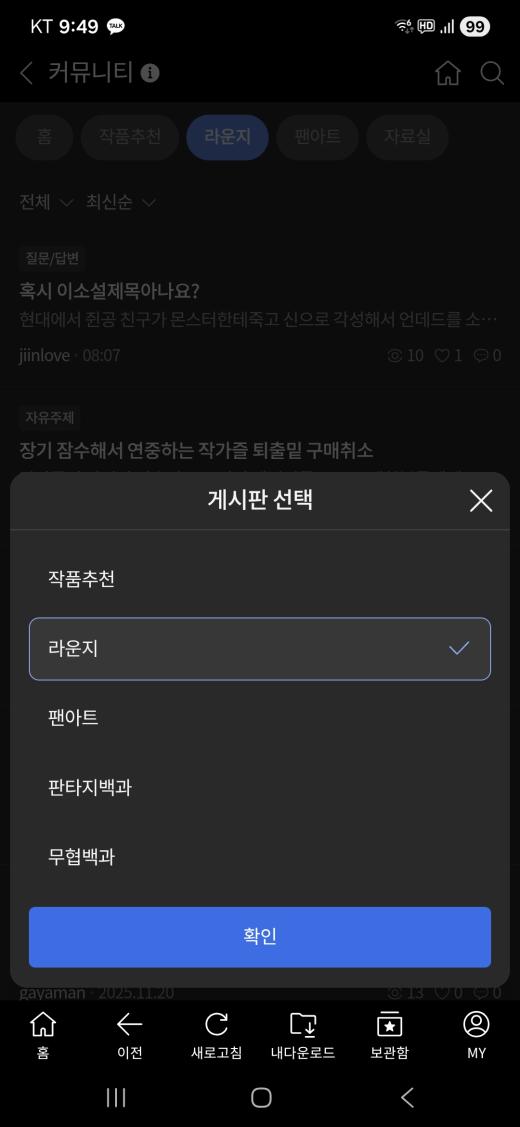Select 팬아트 in the board list
Image resolution: width=520 pixels, height=1127 pixels.
[260, 717]
